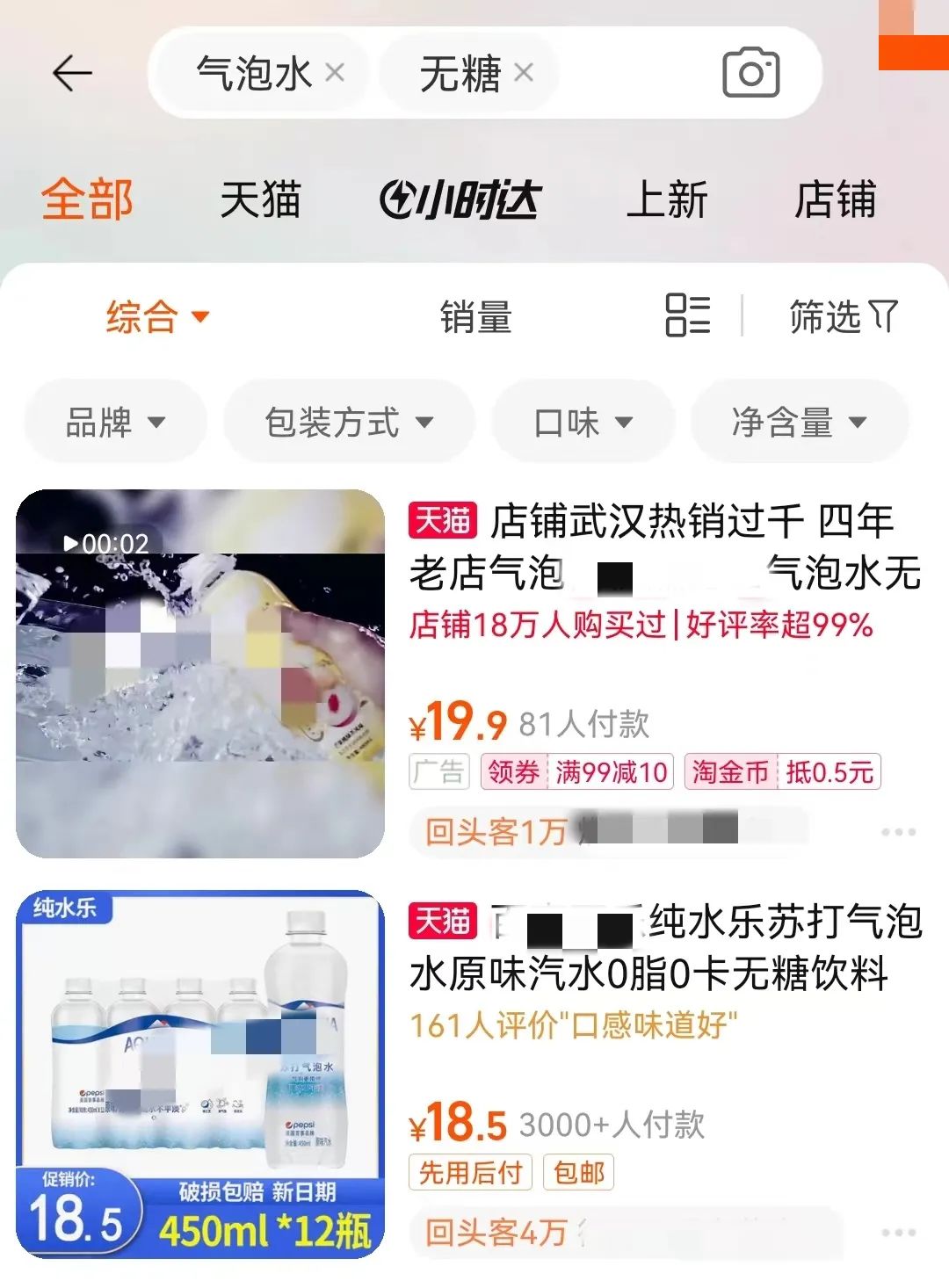Expand the 品牌 filter
The image size is (949, 1288).
115,423
